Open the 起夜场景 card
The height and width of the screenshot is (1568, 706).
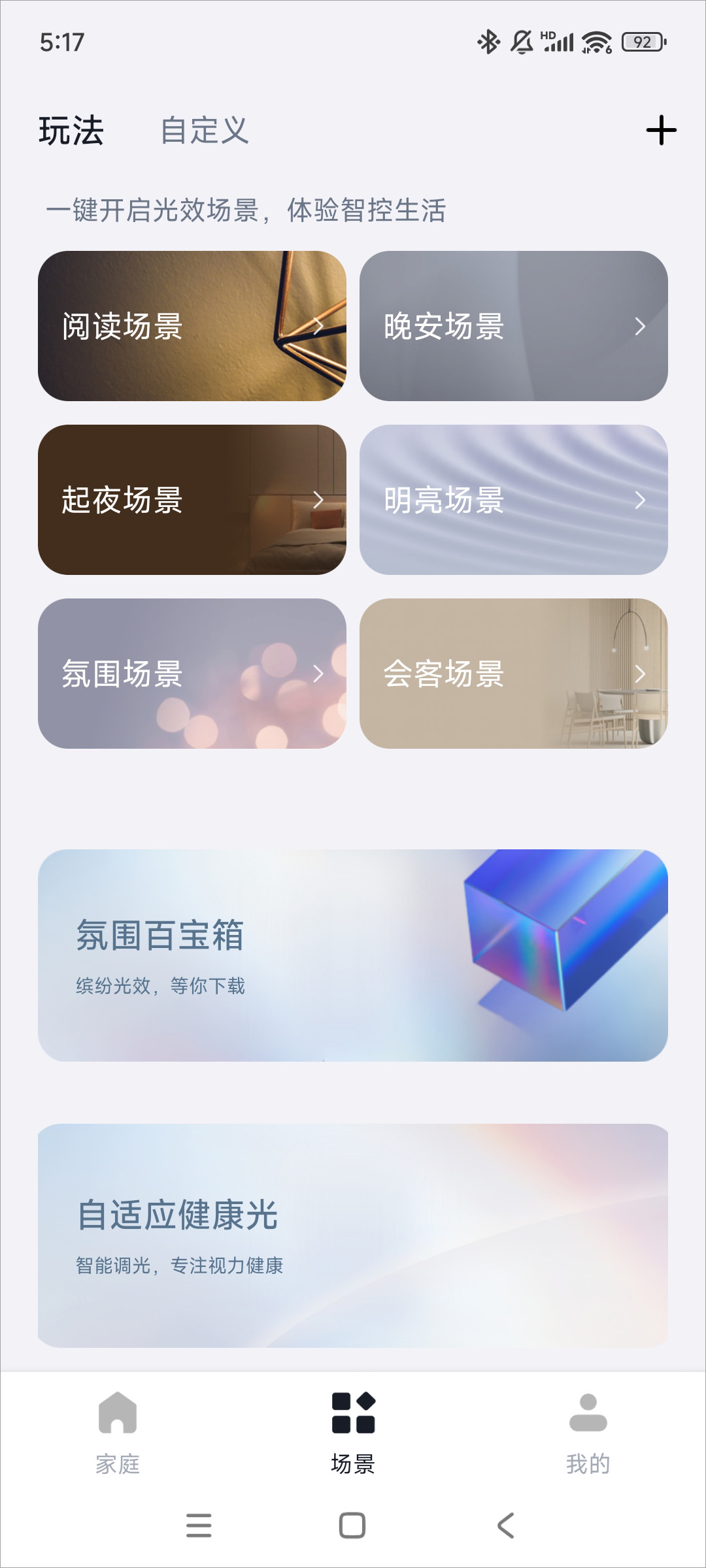point(192,500)
